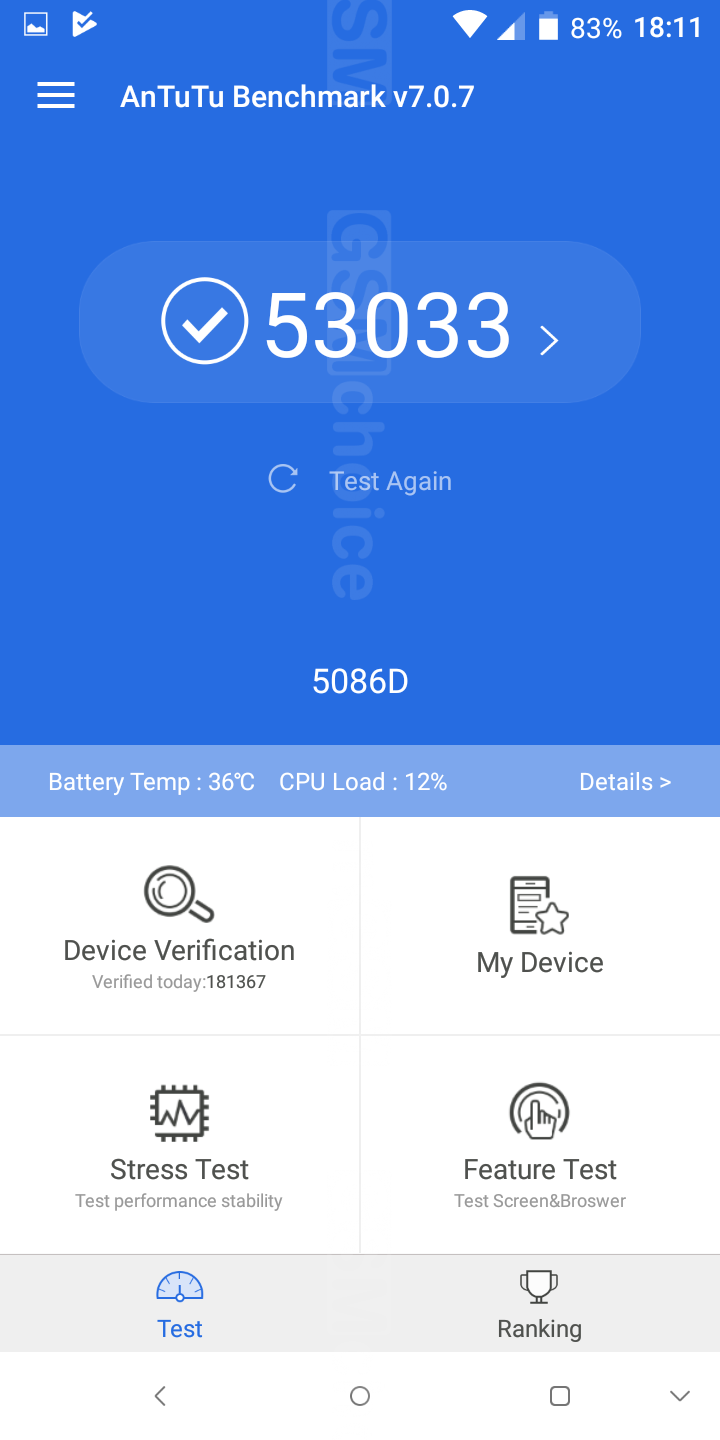Open Feature Test

(540, 1144)
